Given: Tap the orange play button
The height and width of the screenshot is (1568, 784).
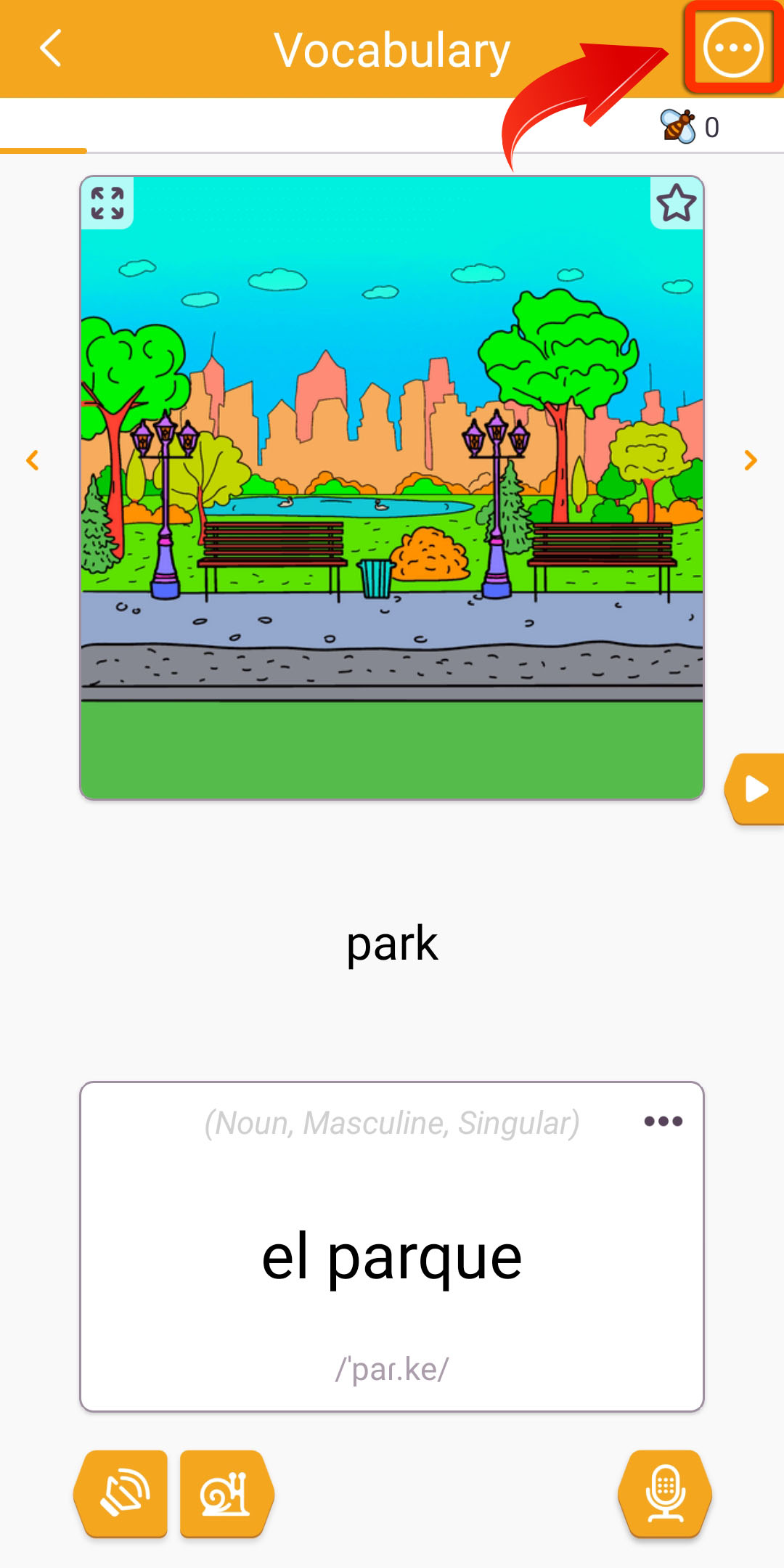Looking at the screenshot, I should click(755, 789).
